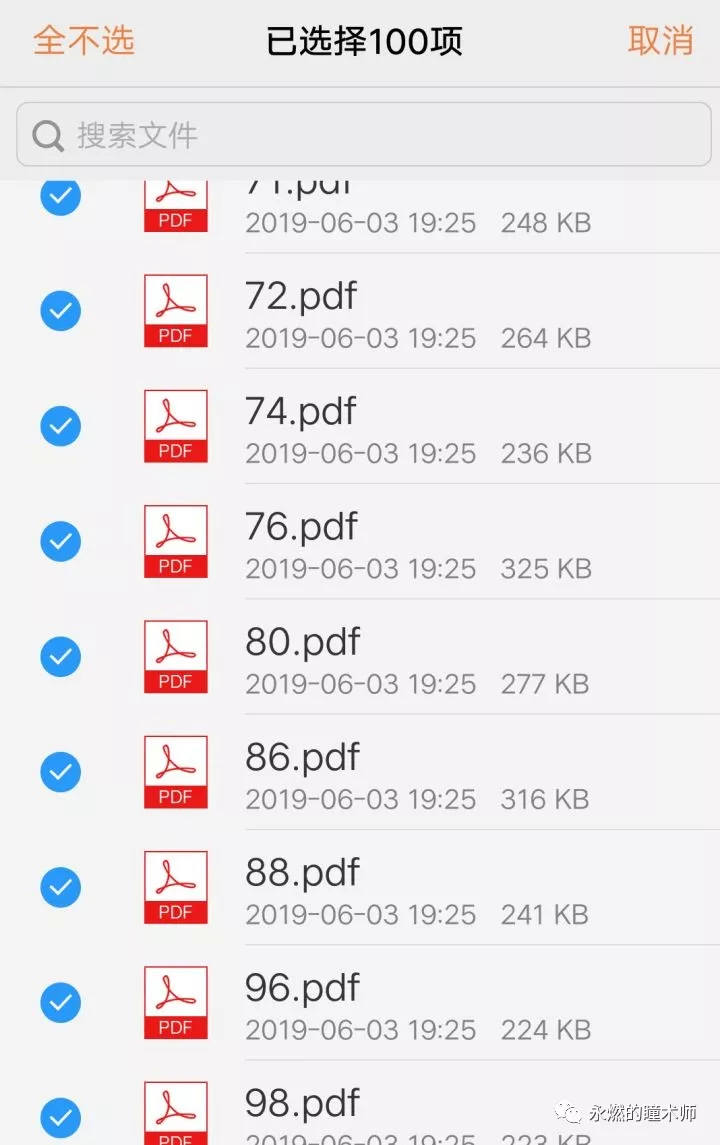Toggle the checkbox for 80.pdf
This screenshot has height=1145, width=720.
click(x=60, y=657)
